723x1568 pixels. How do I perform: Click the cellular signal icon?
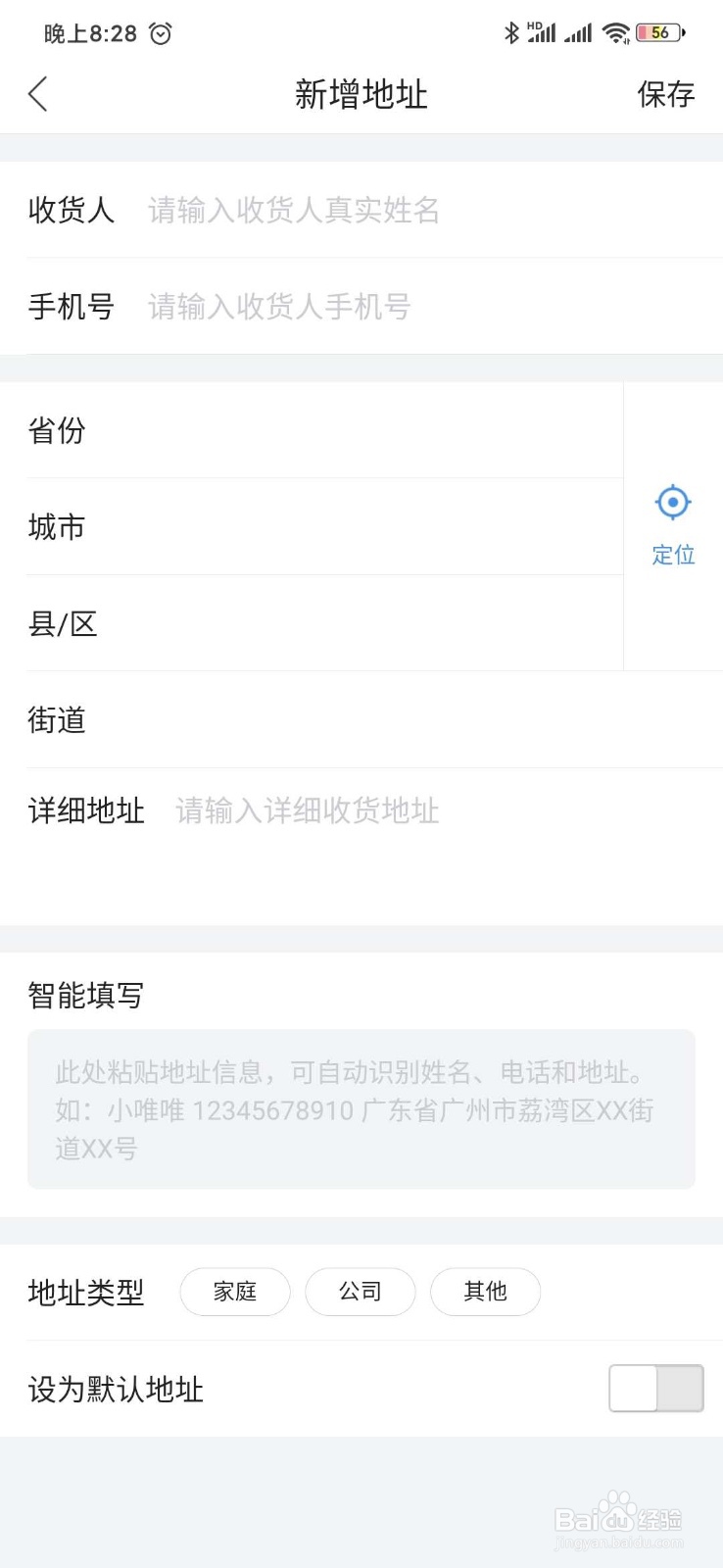[x=578, y=32]
